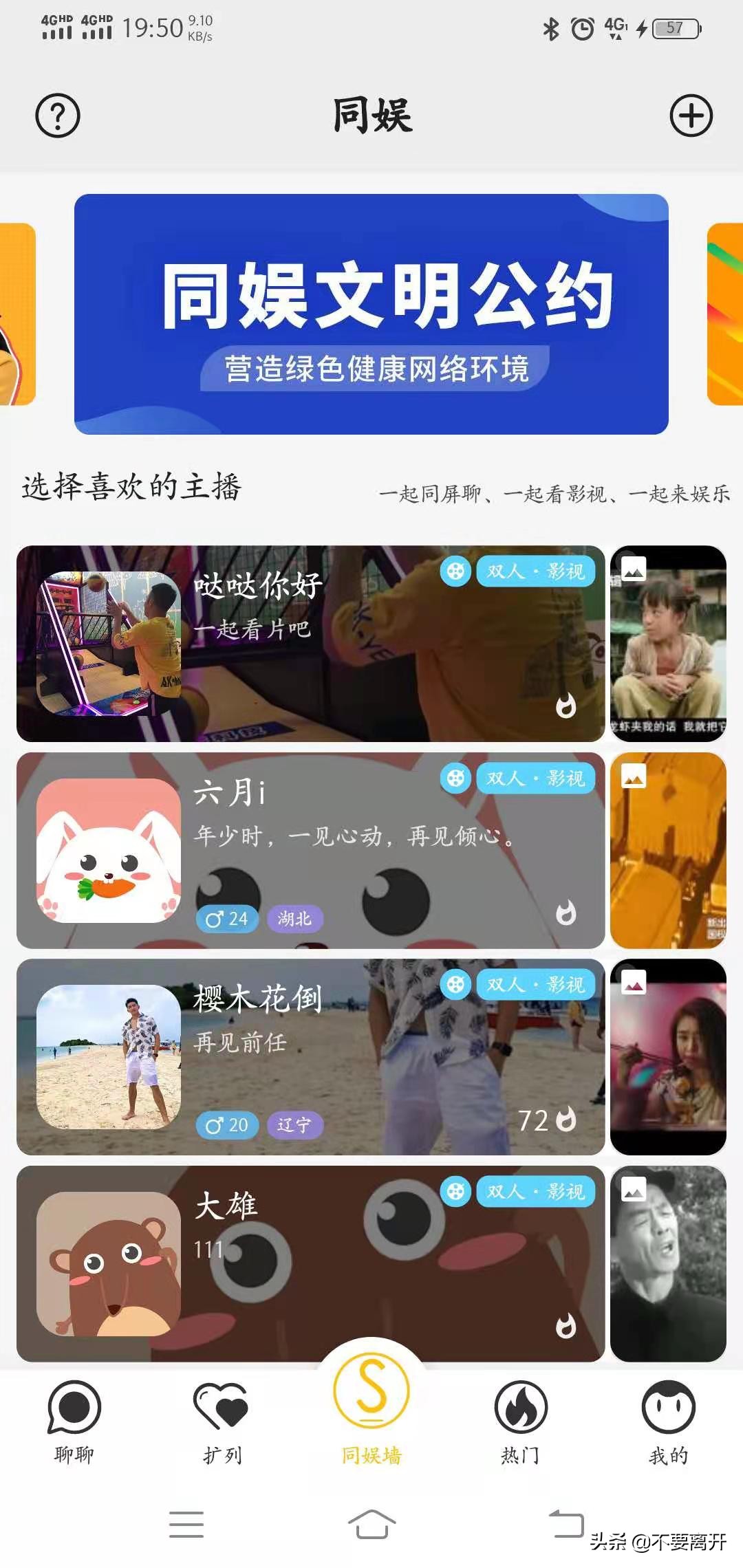Tap the system back button
This screenshot has height=1568, width=743.
coord(566,1524)
